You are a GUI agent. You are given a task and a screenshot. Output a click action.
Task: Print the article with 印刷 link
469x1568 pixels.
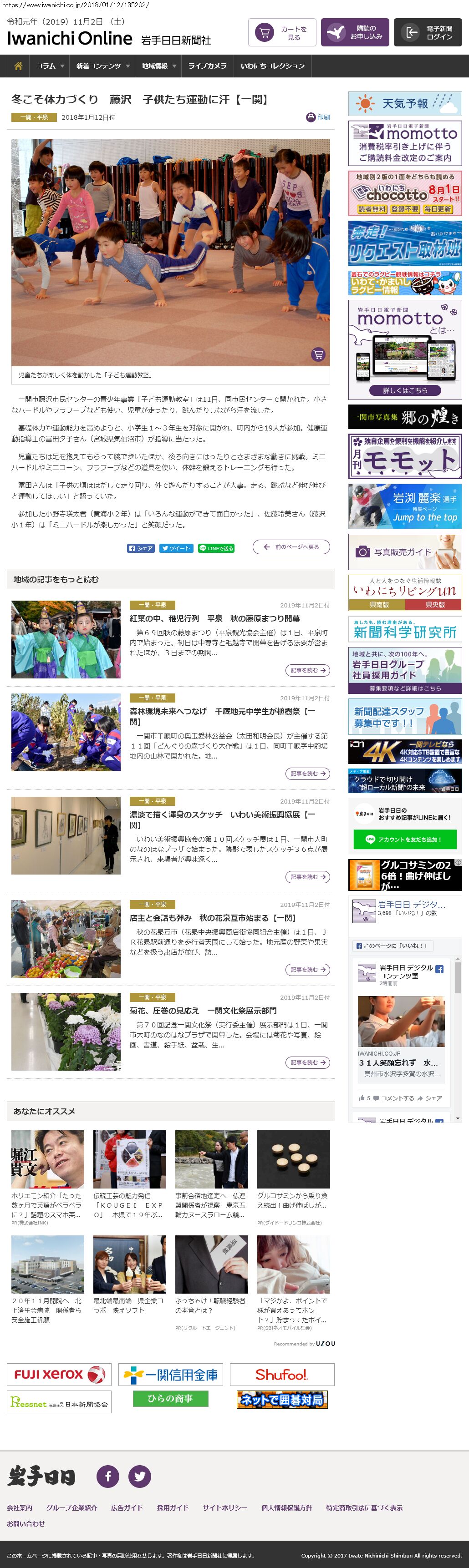[x=318, y=117]
